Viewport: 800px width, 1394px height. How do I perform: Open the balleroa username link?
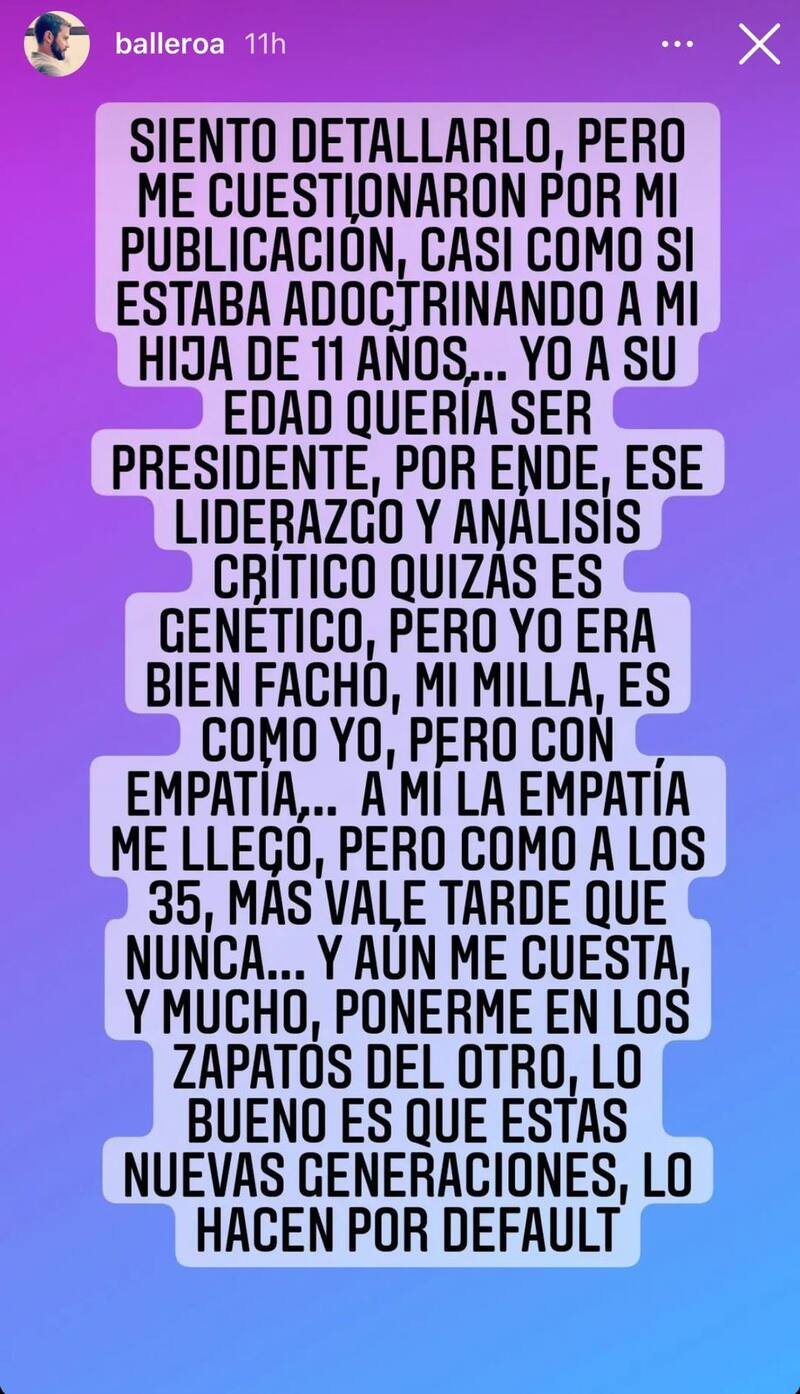pyautogui.click(x=169, y=45)
